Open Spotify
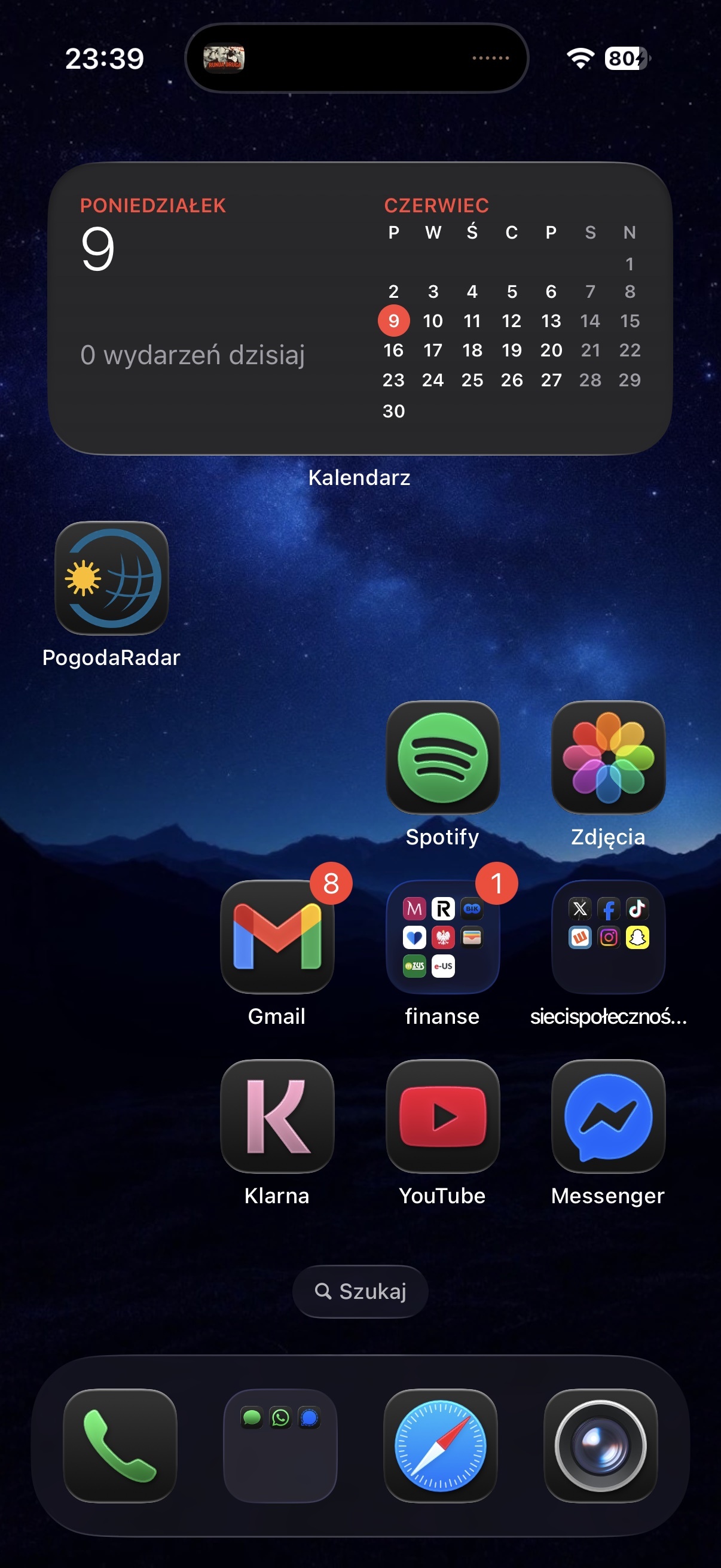721x1568 pixels. [442, 756]
